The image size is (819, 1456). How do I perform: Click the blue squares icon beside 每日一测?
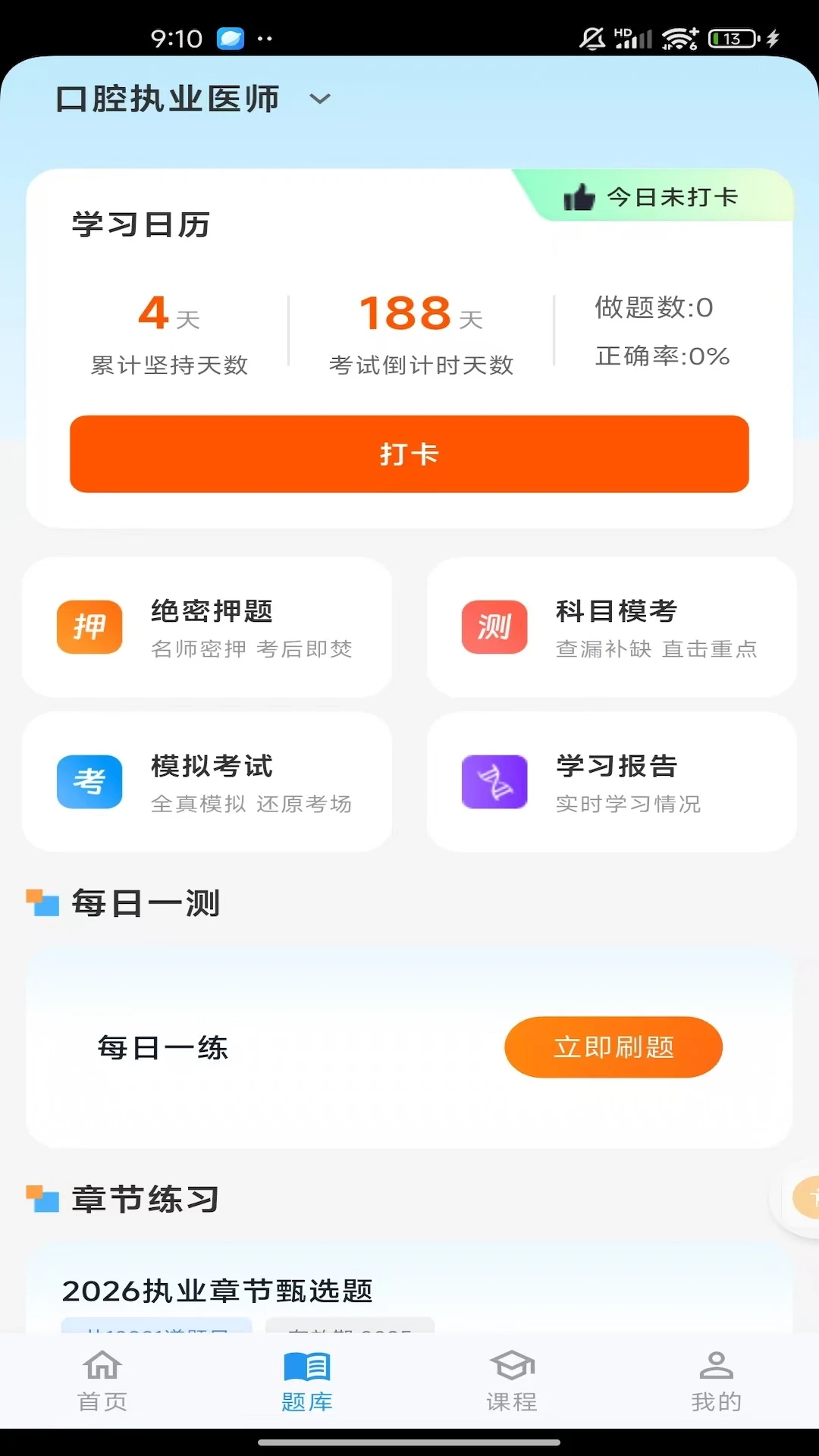pos(41,902)
